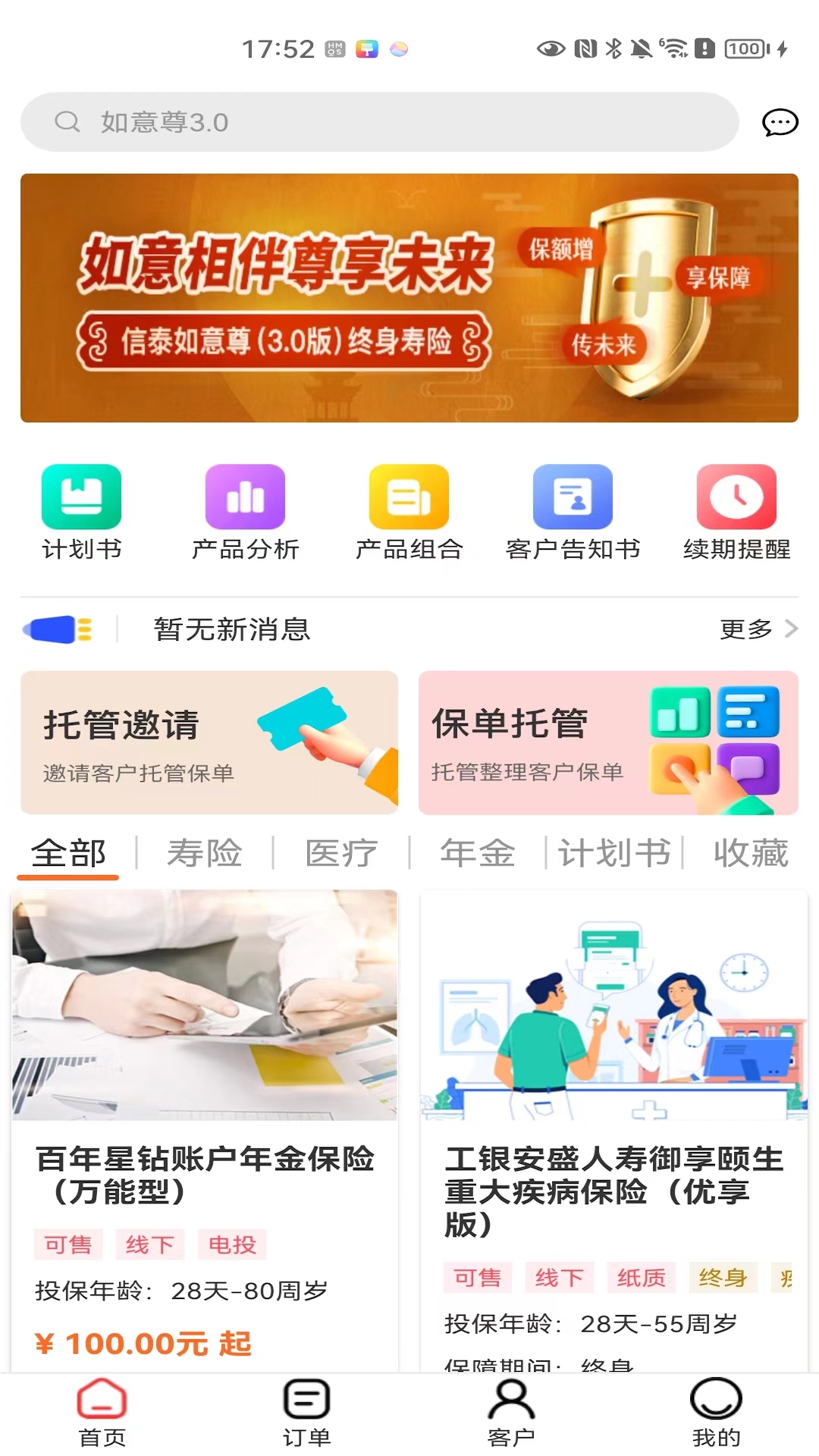Open the 收藏 favorites tab
819x1456 pixels.
(x=749, y=852)
